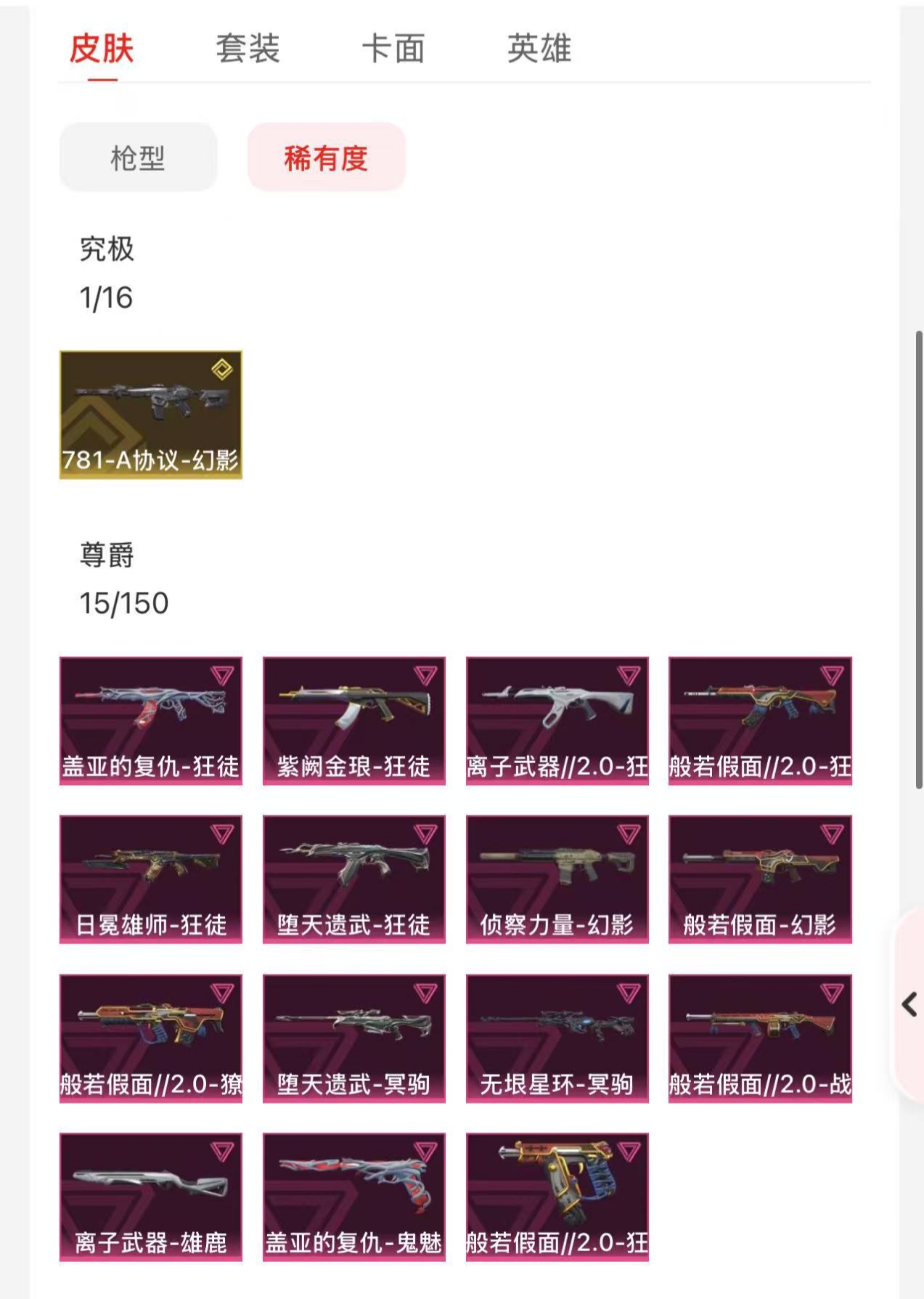
Task: Open the 般若假面-幻影 skin tile
Action: pos(760,879)
